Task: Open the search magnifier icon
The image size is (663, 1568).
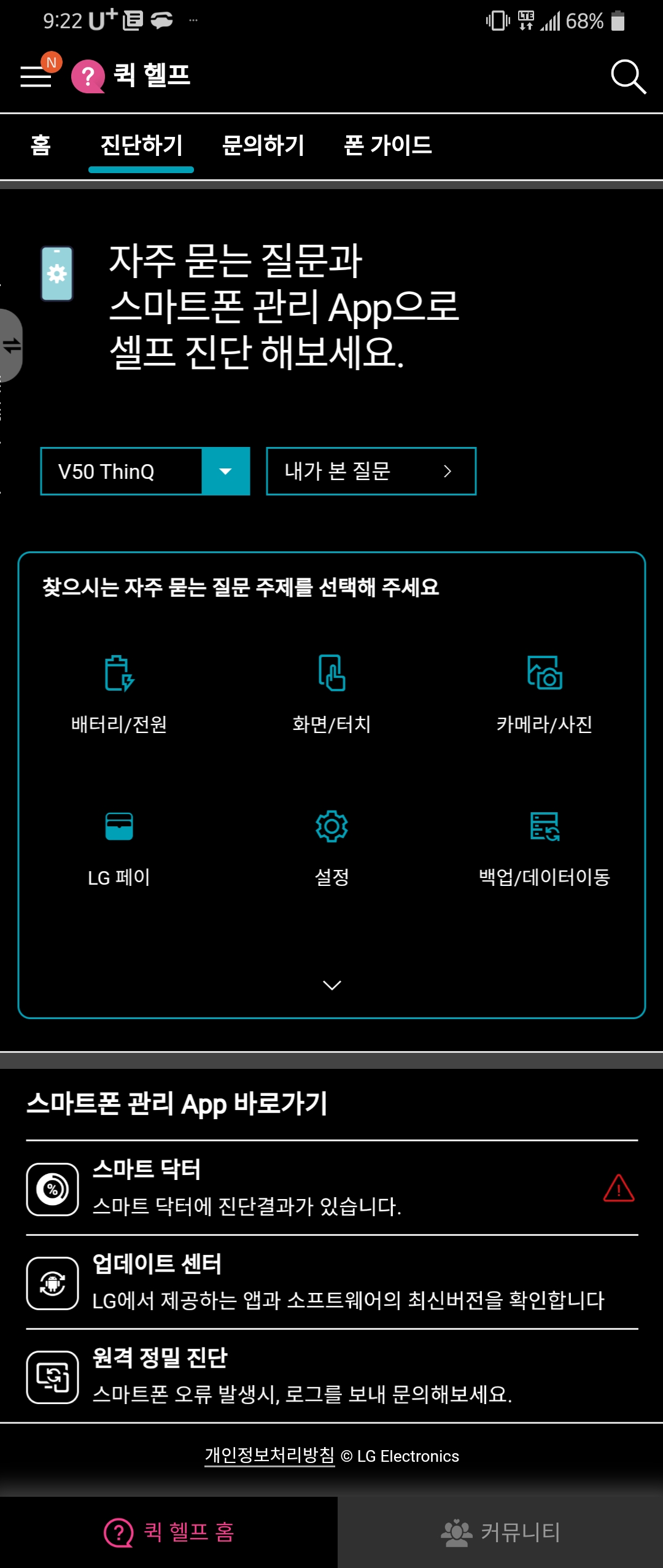Action: [628, 77]
